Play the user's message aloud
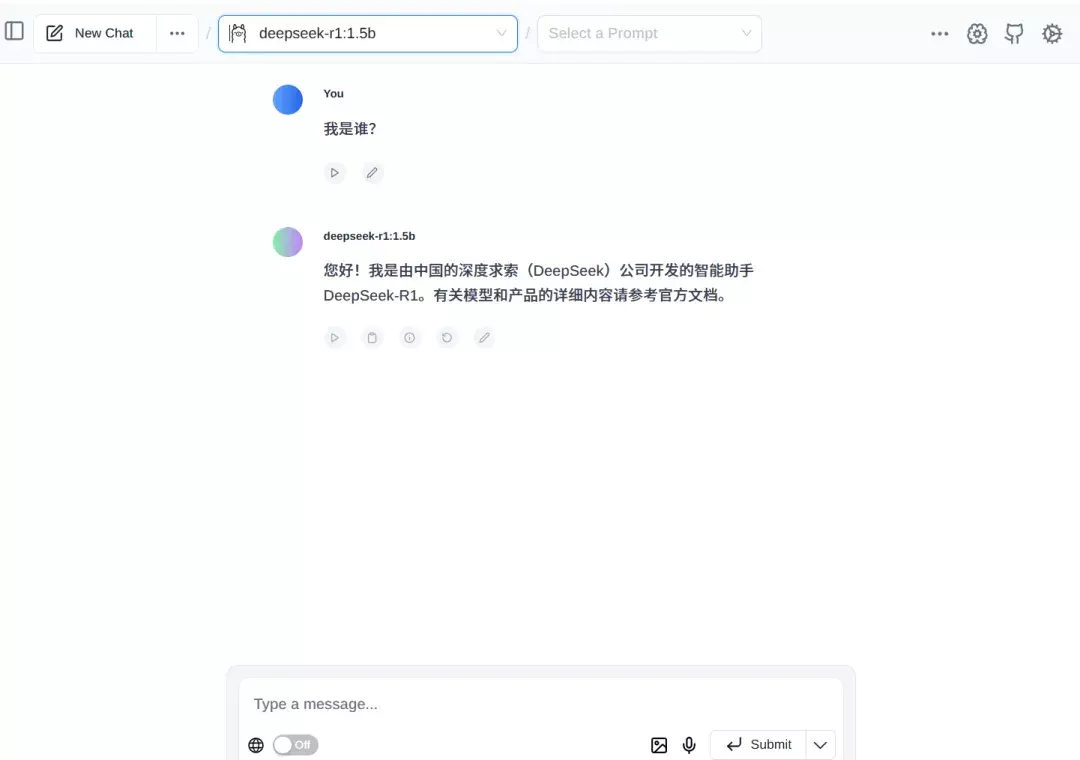 click(335, 173)
